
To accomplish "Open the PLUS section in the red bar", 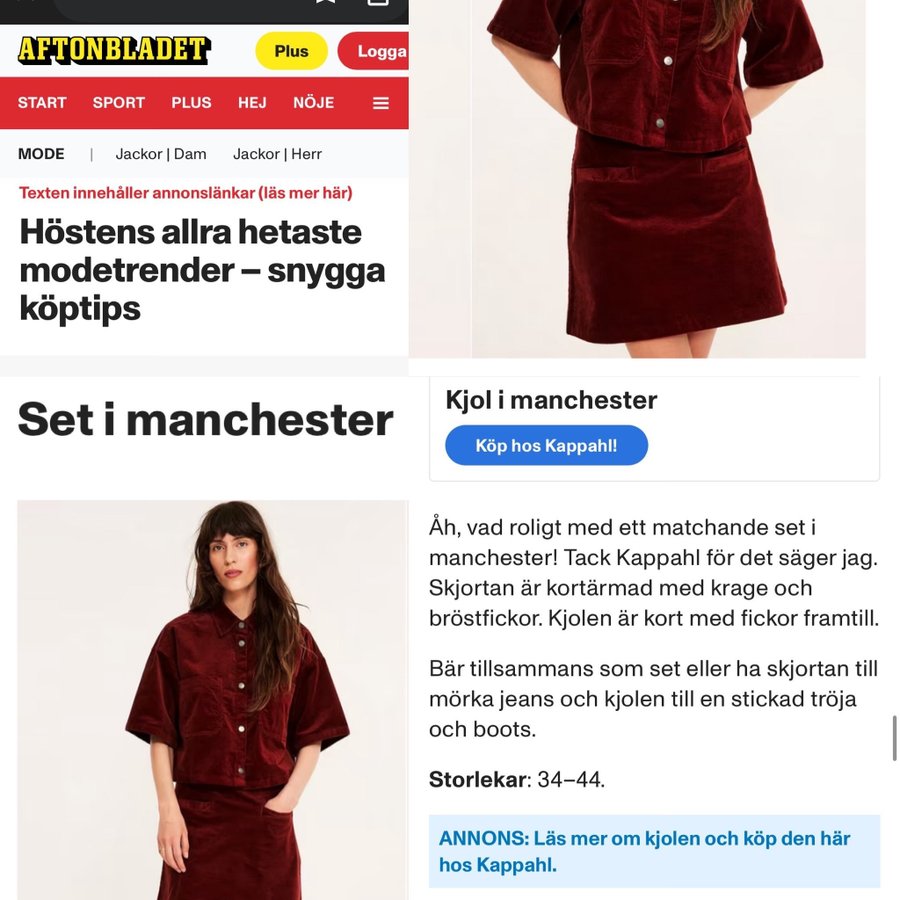I will click(x=191, y=103).
